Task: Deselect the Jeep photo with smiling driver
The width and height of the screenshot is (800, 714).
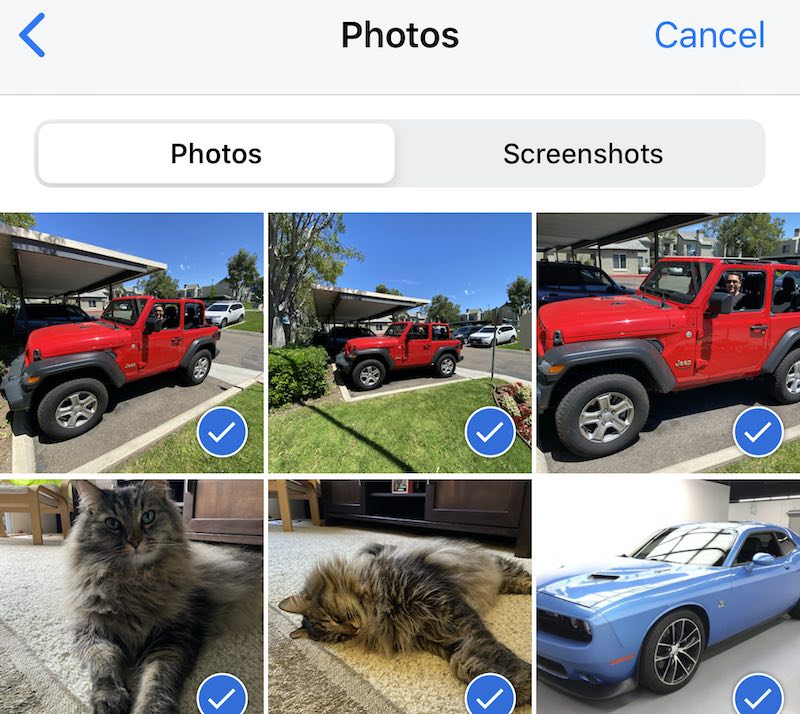Action: click(x=758, y=432)
